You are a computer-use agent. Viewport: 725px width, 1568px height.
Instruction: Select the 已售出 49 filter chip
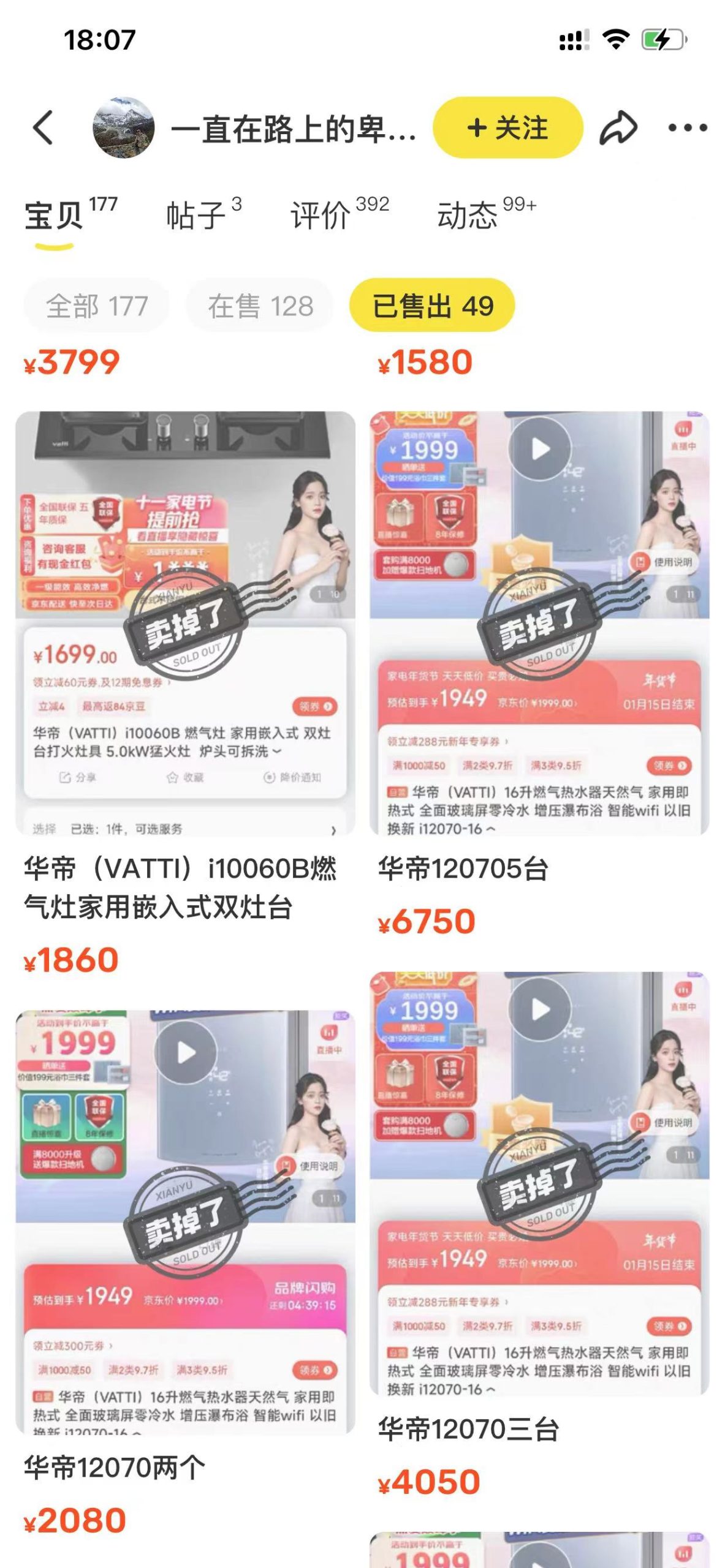click(x=432, y=306)
